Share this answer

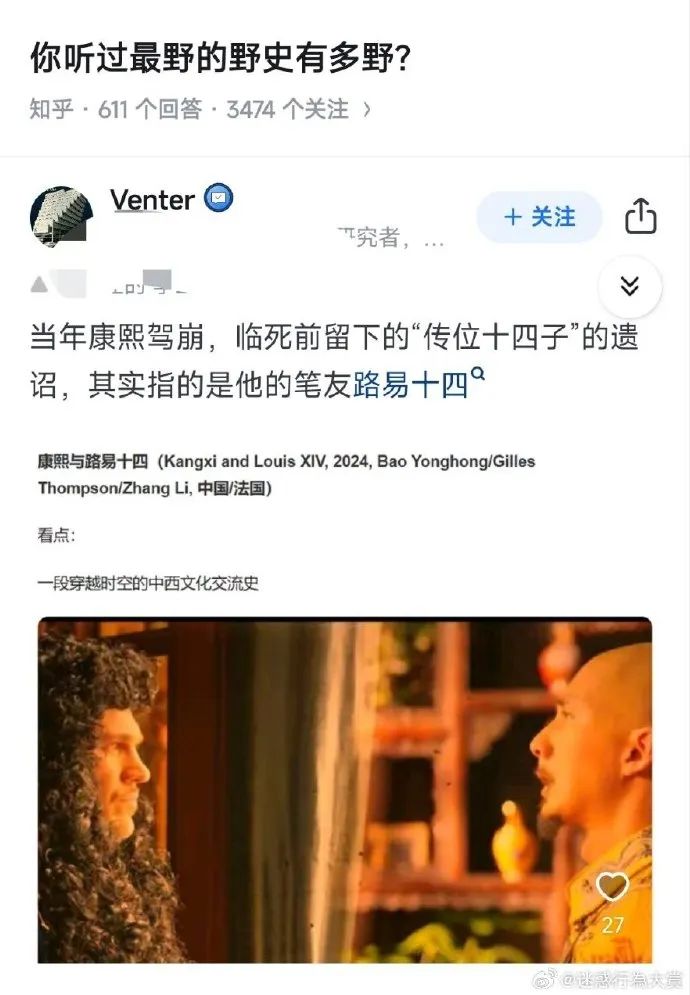[641, 217]
